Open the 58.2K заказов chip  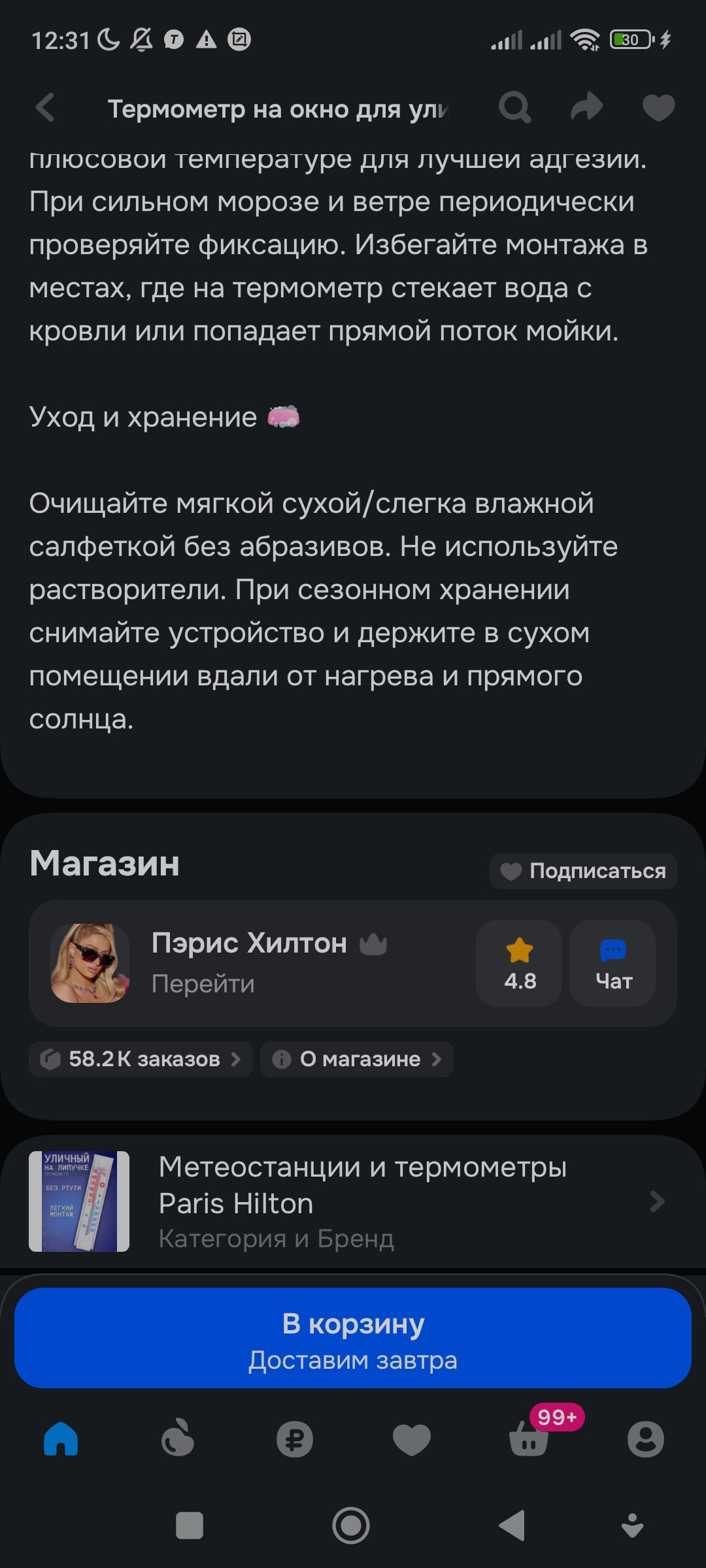click(x=141, y=1059)
